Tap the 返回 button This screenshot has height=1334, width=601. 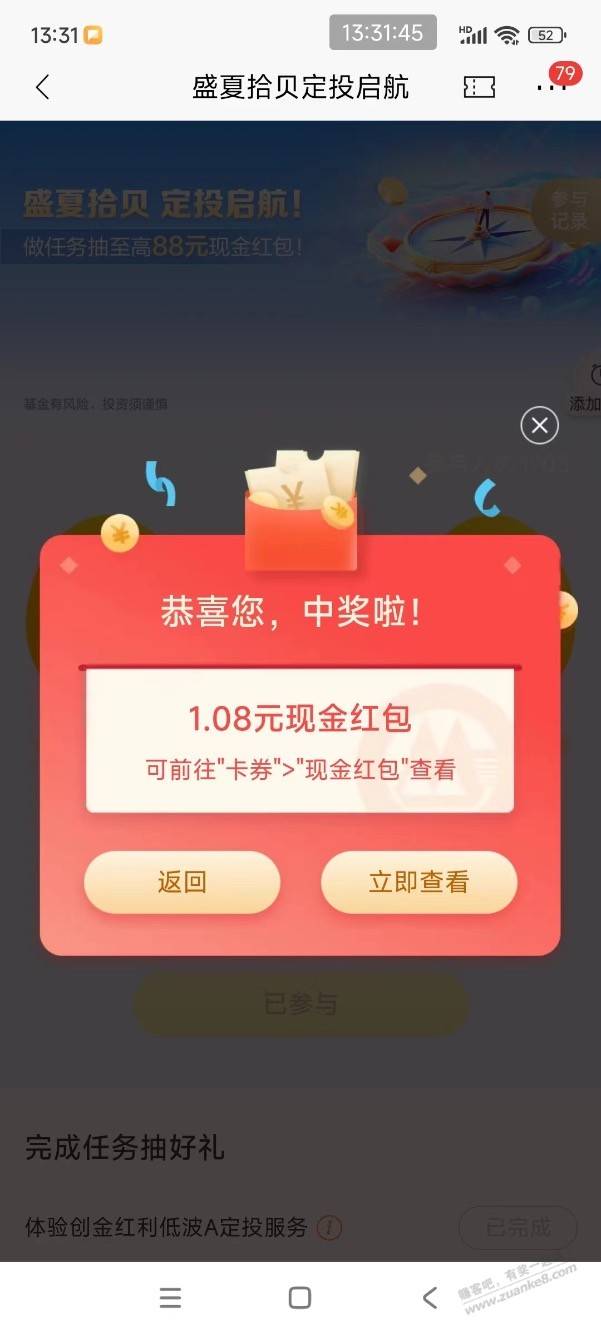click(182, 882)
